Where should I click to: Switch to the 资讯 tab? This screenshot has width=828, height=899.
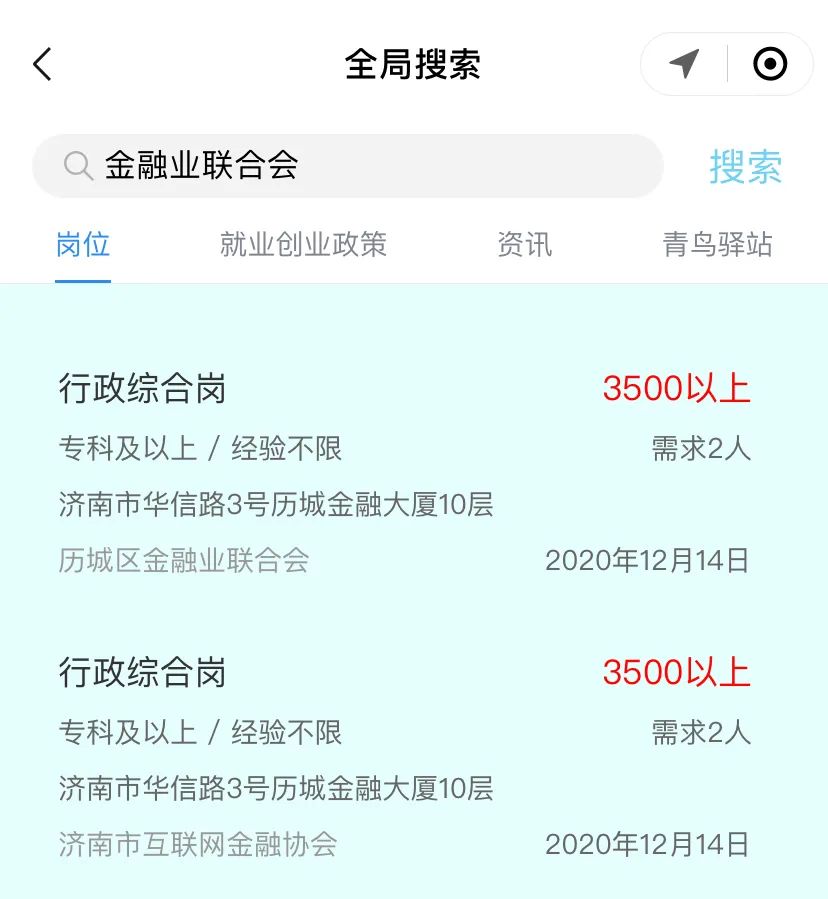pos(524,245)
